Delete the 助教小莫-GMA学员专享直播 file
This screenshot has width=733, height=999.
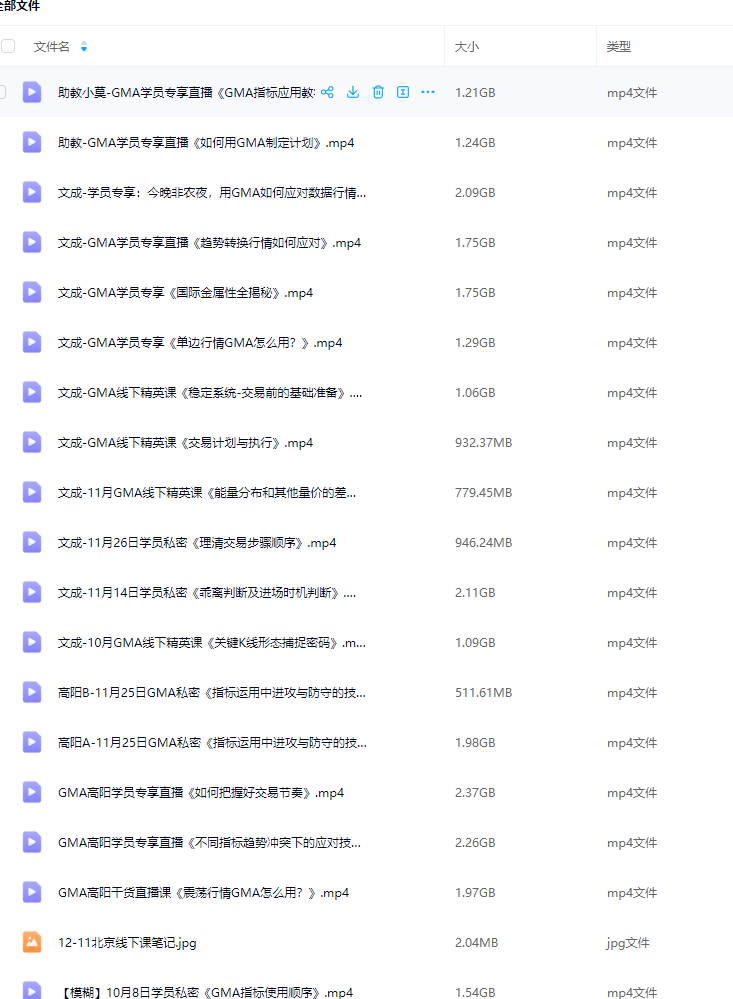click(378, 92)
